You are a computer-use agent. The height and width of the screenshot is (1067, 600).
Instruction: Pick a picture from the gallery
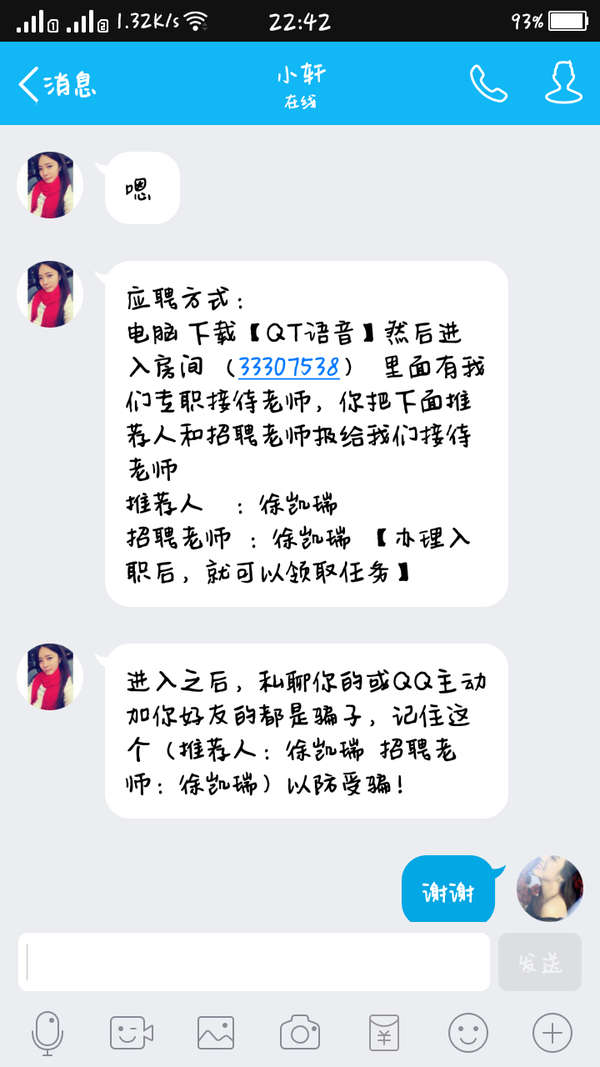click(215, 1030)
